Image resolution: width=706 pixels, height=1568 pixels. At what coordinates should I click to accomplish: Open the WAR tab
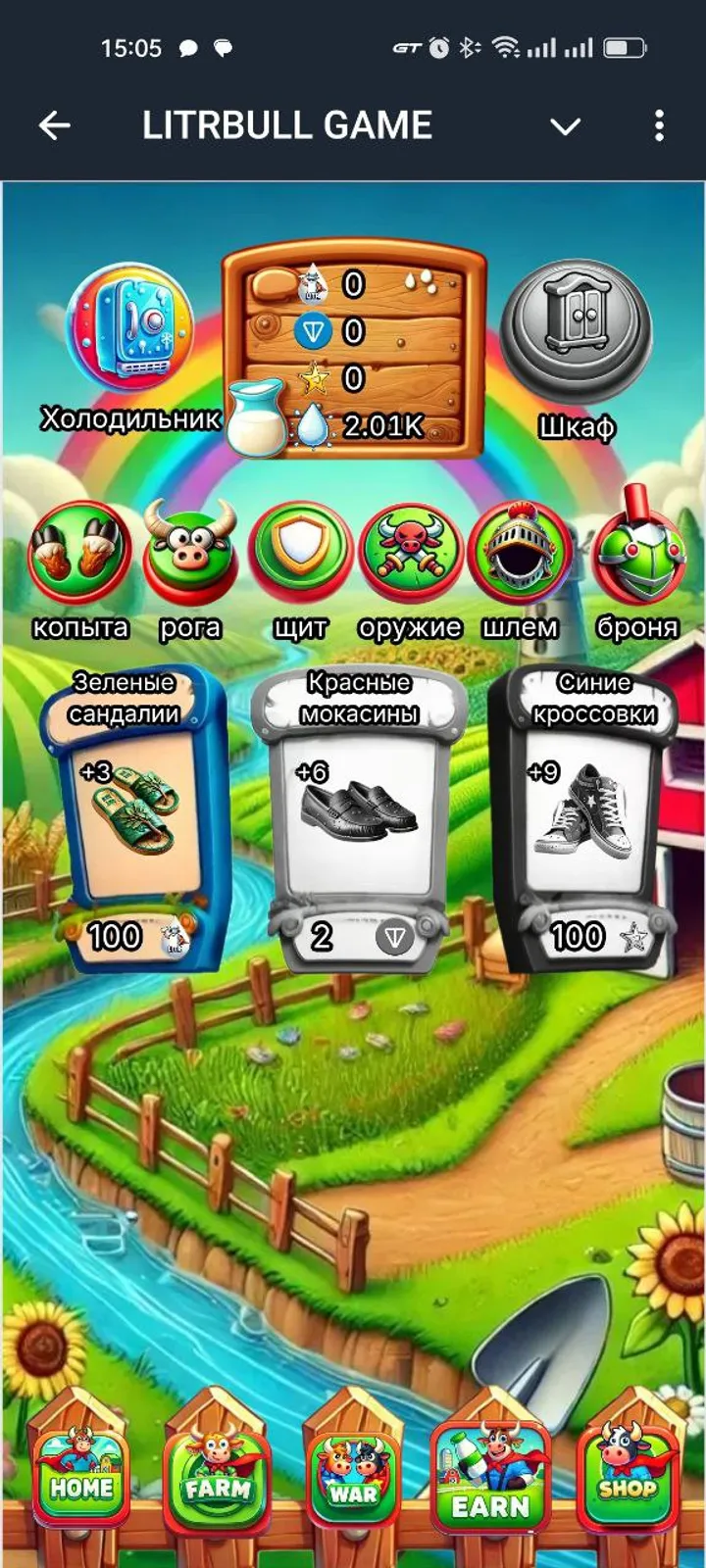(x=353, y=1480)
